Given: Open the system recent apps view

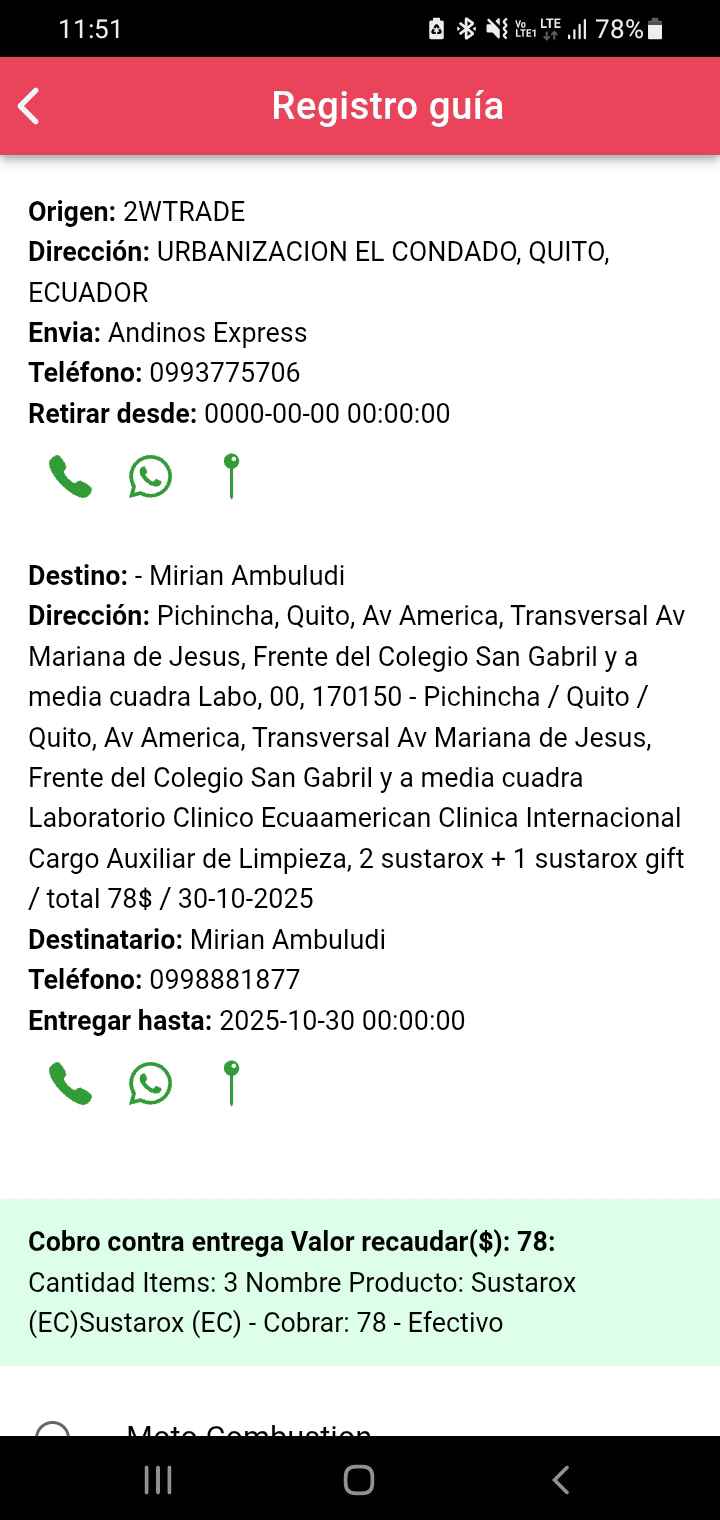Looking at the screenshot, I should tap(158, 1480).
